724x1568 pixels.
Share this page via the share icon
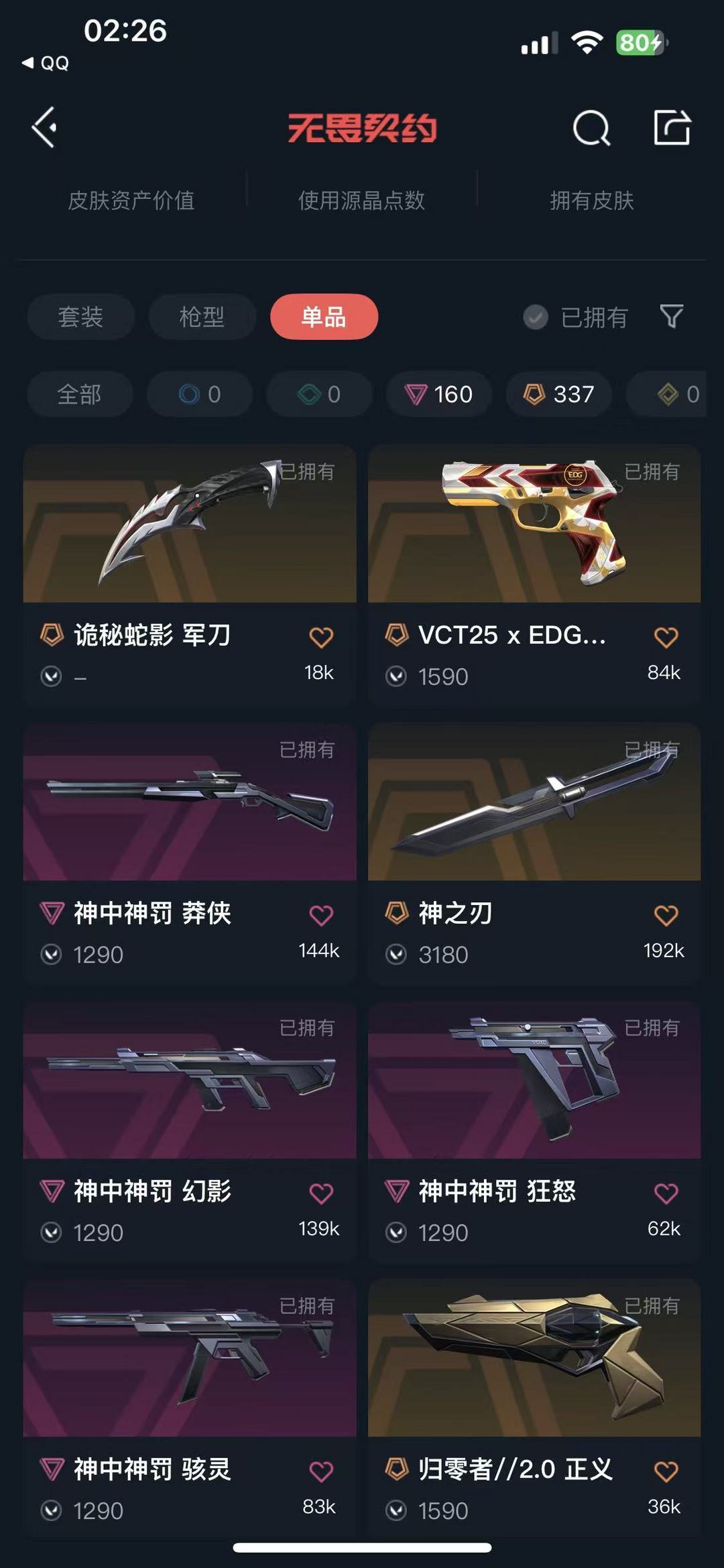click(672, 127)
